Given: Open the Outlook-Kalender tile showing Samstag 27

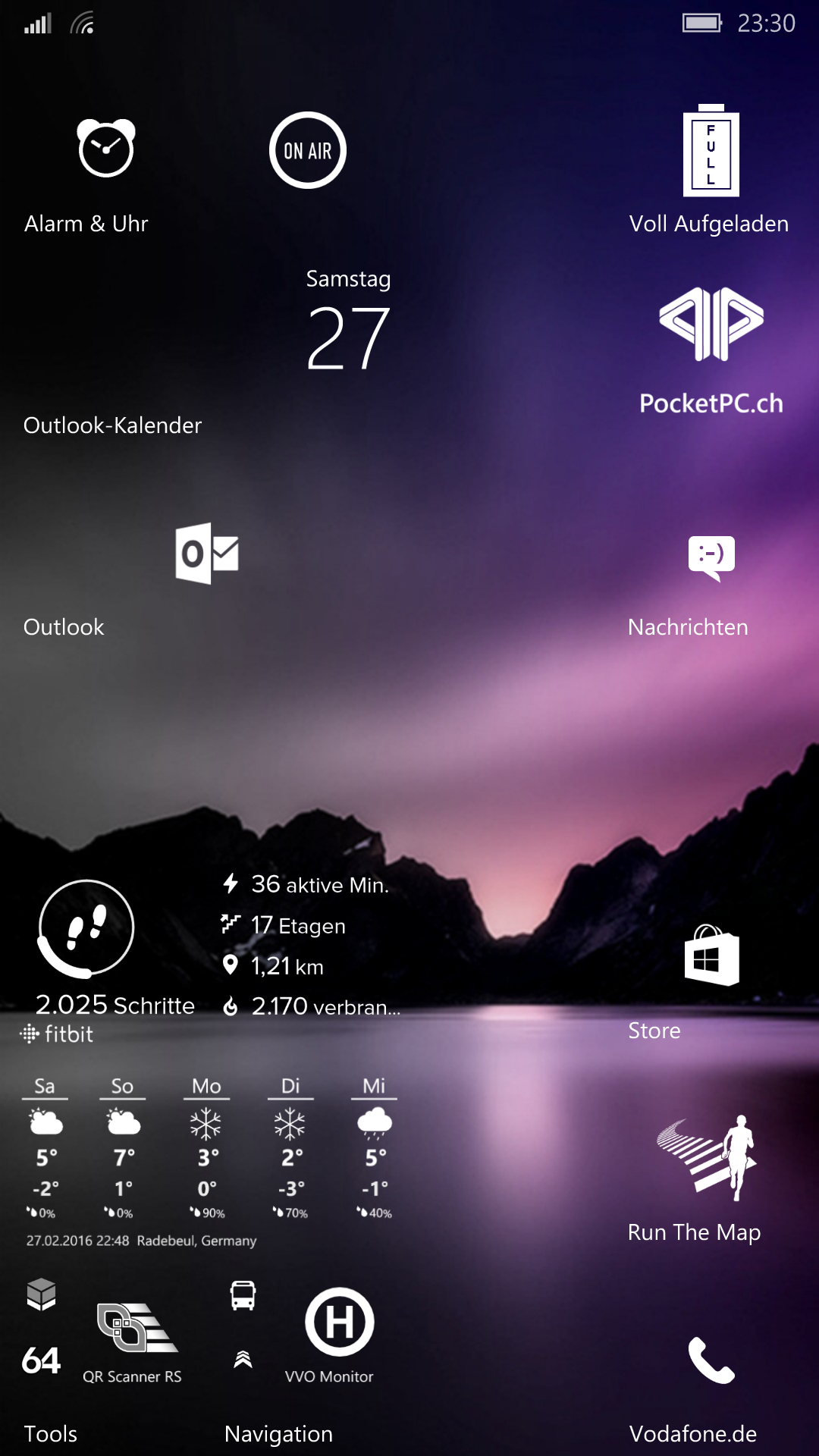Looking at the screenshot, I should click(x=207, y=352).
